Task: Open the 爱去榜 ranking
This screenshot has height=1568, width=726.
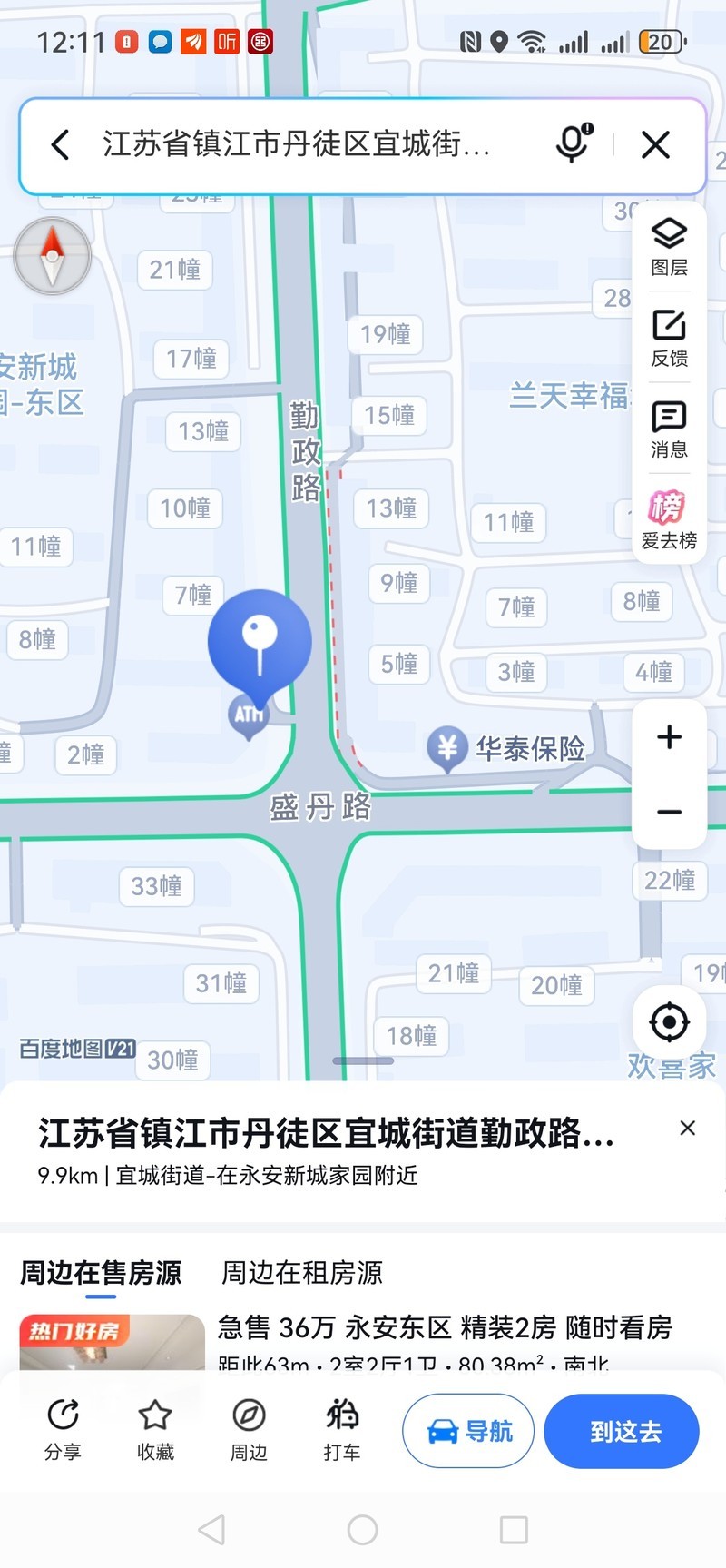Action: [669, 520]
